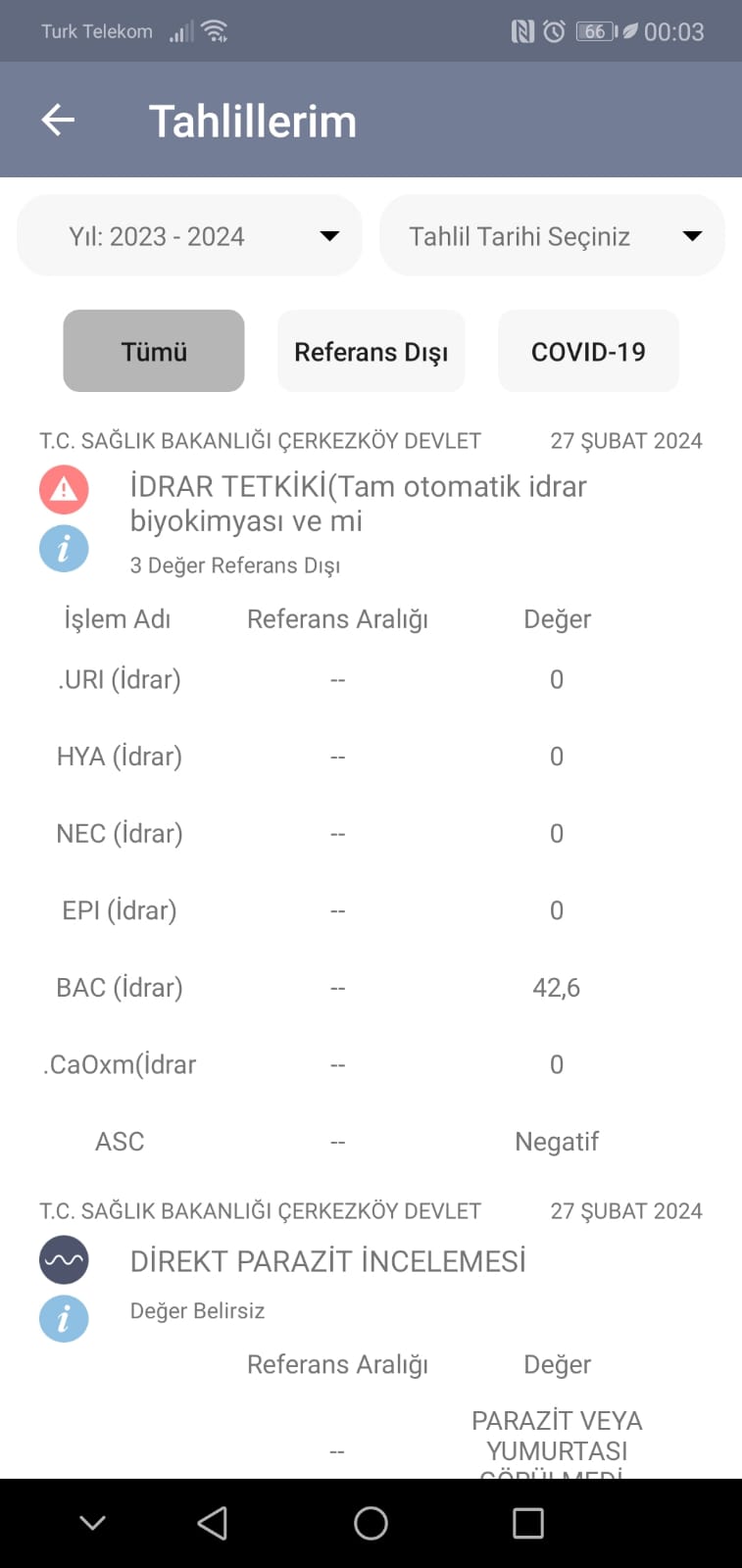The image size is (742, 1568).
Task: Expand the Tahlil Tarihi Seçiniz dropdown
Action: 552,235
